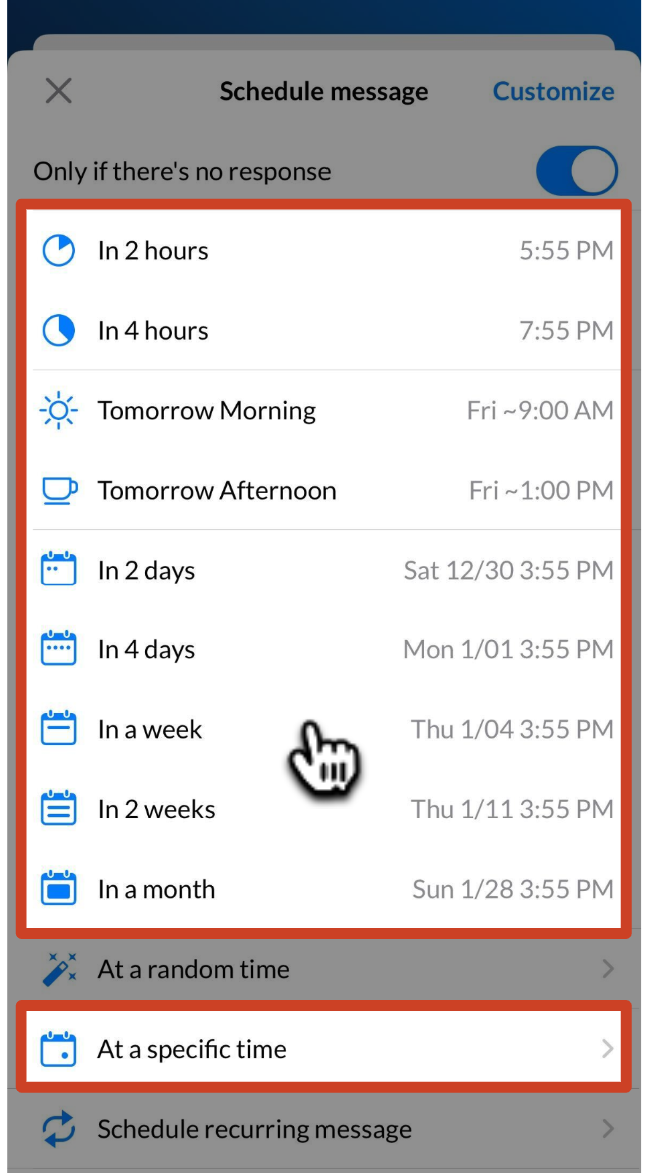The width and height of the screenshot is (651, 1173).
Task: Schedule the message in 2 hours
Action: pos(324,251)
